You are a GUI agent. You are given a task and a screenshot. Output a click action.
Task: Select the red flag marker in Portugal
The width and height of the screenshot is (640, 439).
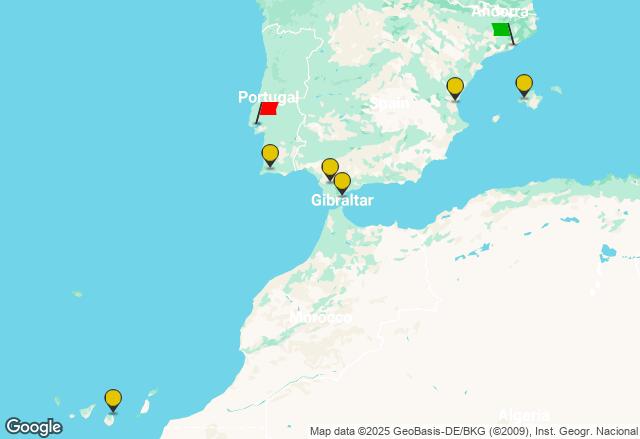pyautogui.click(x=267, y=108)
